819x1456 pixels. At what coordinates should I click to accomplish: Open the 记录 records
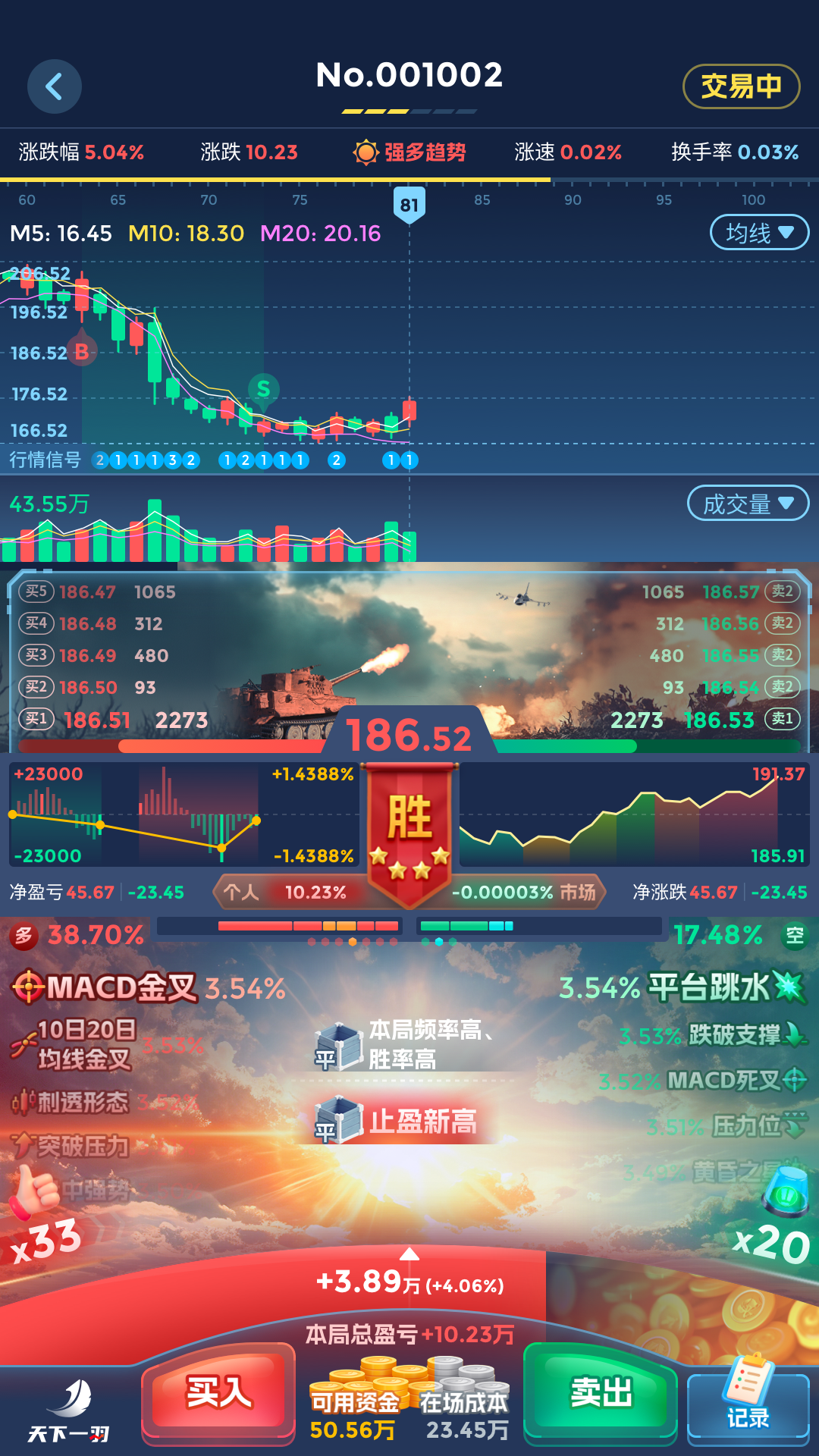click(748, 1401)
